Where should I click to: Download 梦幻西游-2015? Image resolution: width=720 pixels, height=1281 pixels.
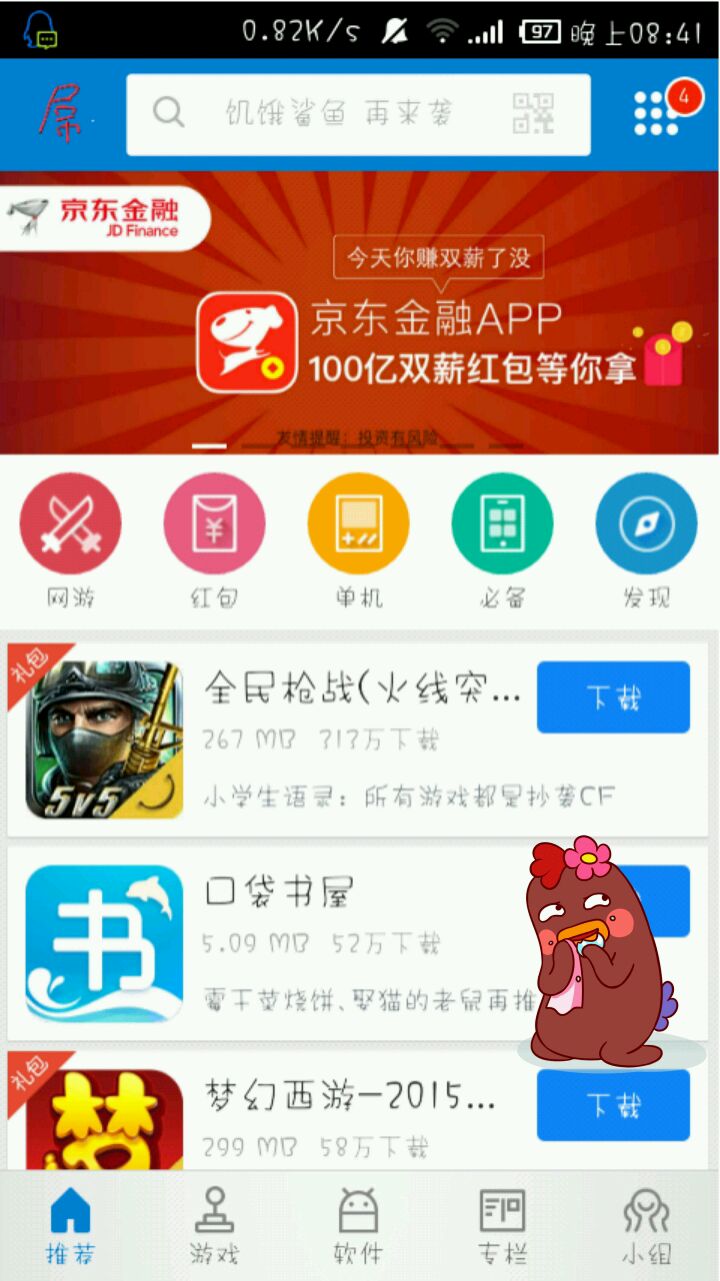613,1105
